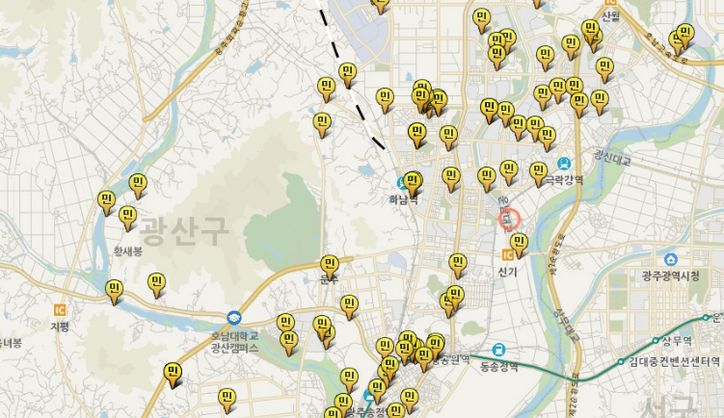Open the yellow pin nearest 지평 IC
Viewport: 724px width, 418px height.
tap(114, 290)
